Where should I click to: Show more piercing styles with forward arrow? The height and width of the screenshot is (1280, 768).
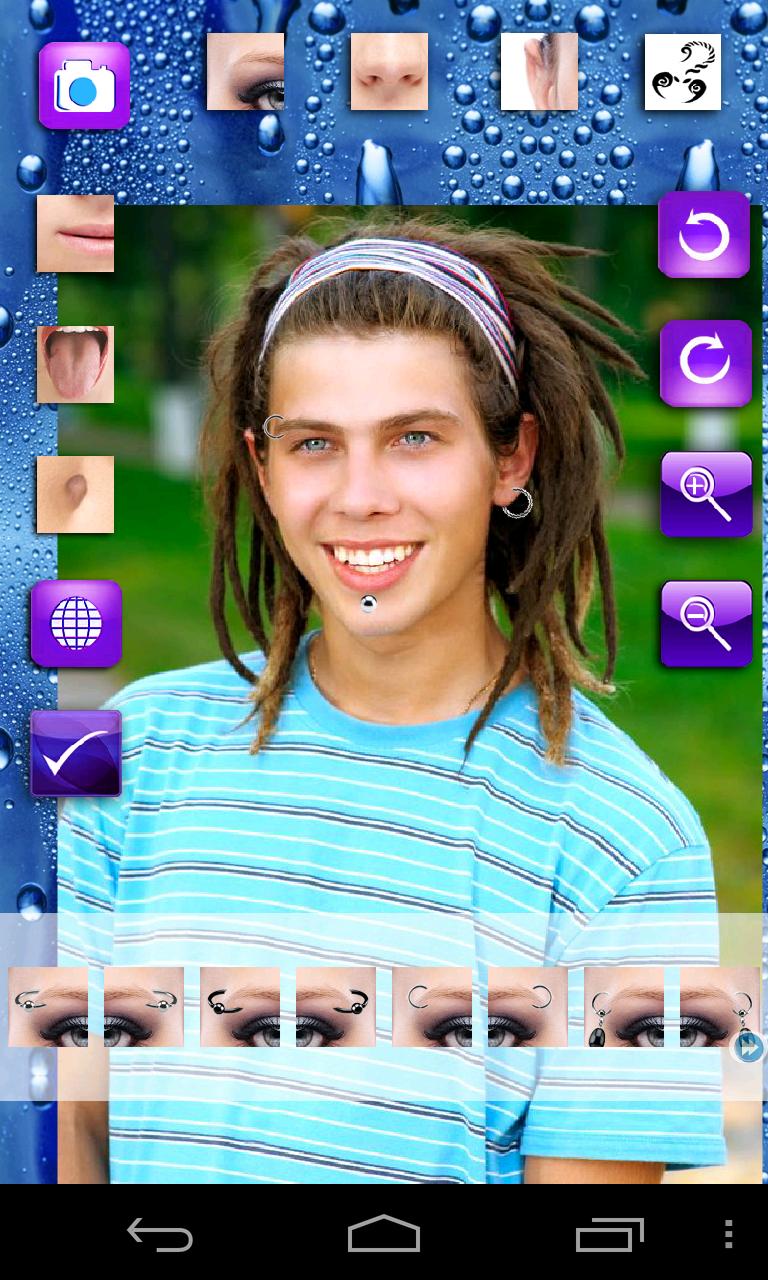click(x=749, y=1047)
